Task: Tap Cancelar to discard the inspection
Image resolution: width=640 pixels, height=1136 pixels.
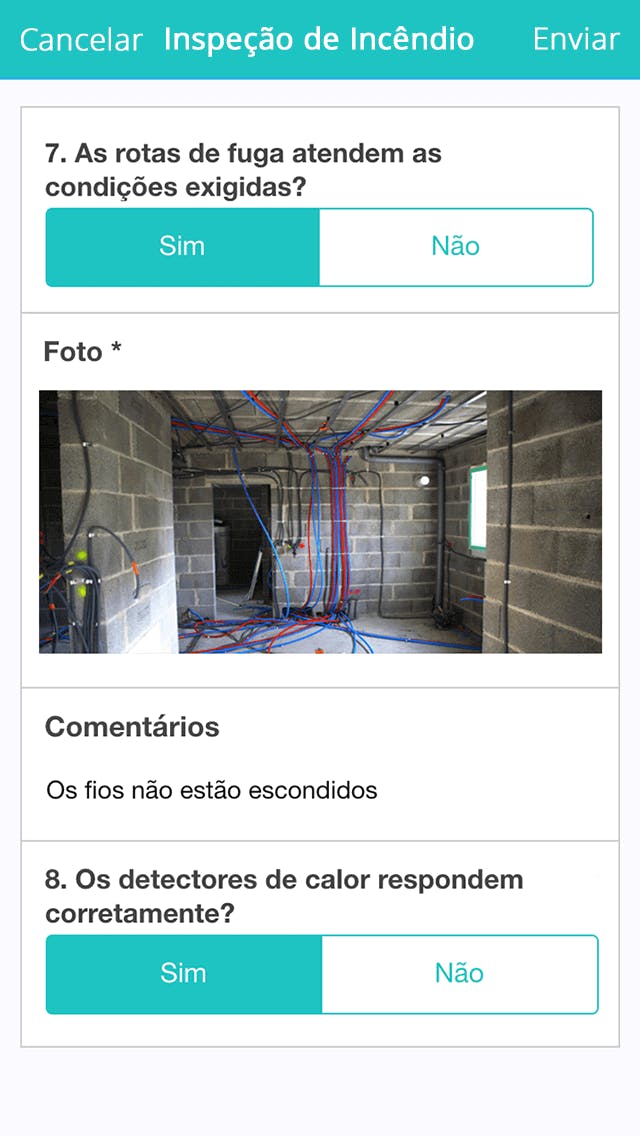Action: tap(81, 40)
